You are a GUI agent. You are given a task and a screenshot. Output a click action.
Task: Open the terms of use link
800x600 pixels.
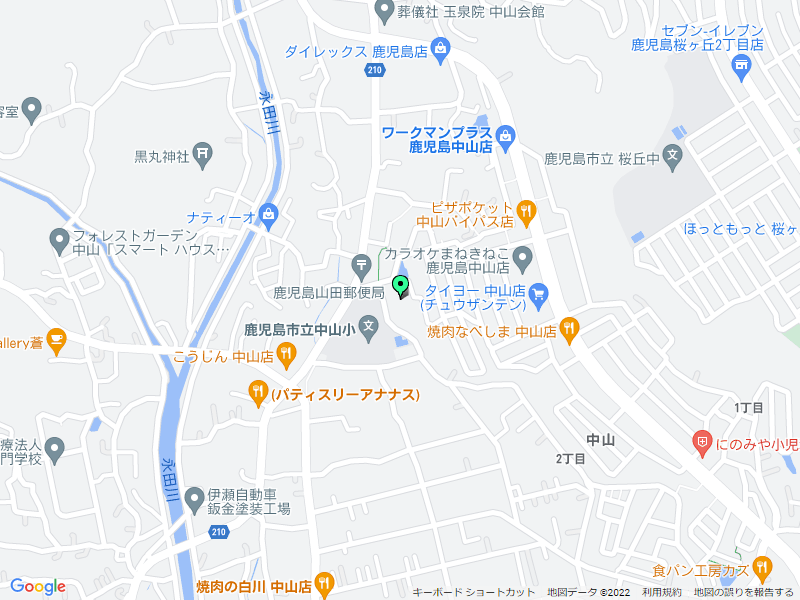(x=662, y=592)
